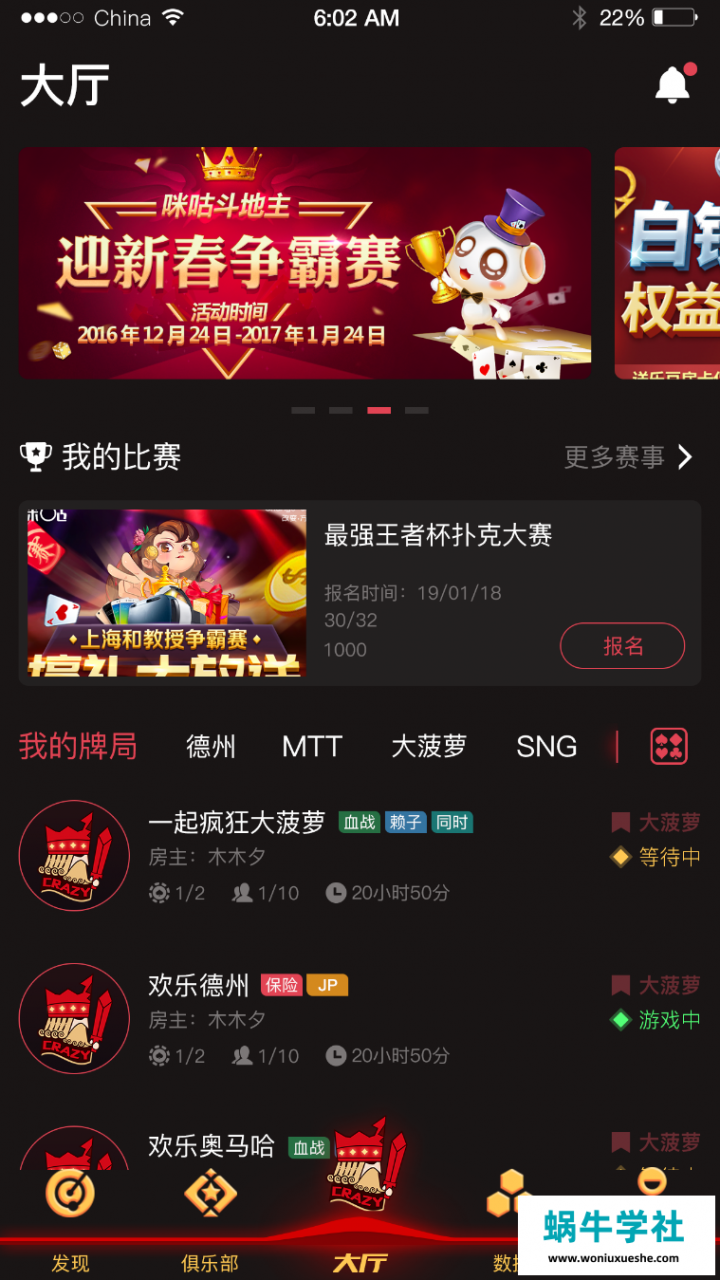Toggle the 游戏中 playing status indicator
The width and height of the screenshot is (720, 1280).
[x=657, y=1019]
